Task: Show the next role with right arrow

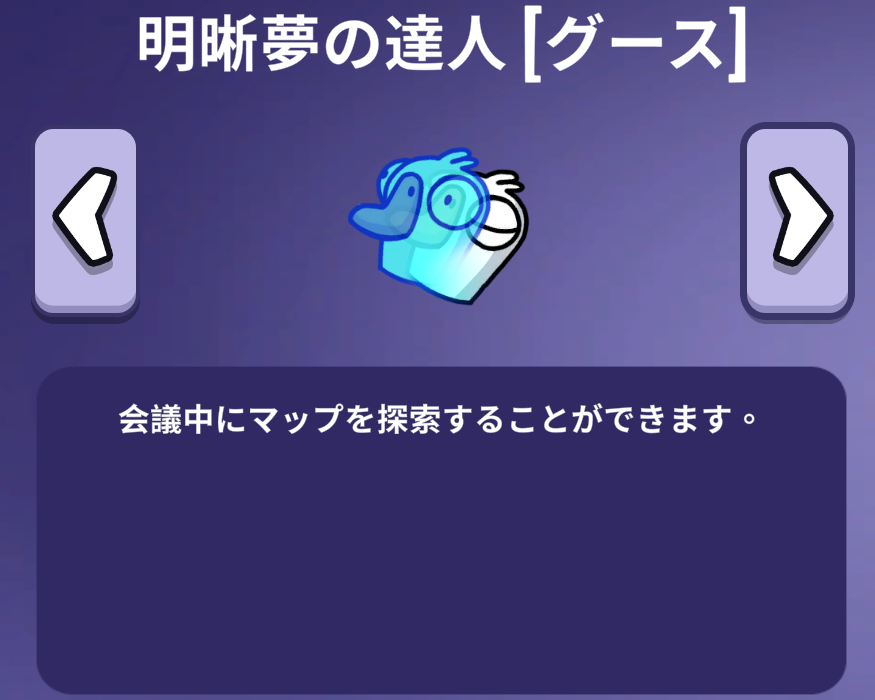Action: (x=797, y=220)
